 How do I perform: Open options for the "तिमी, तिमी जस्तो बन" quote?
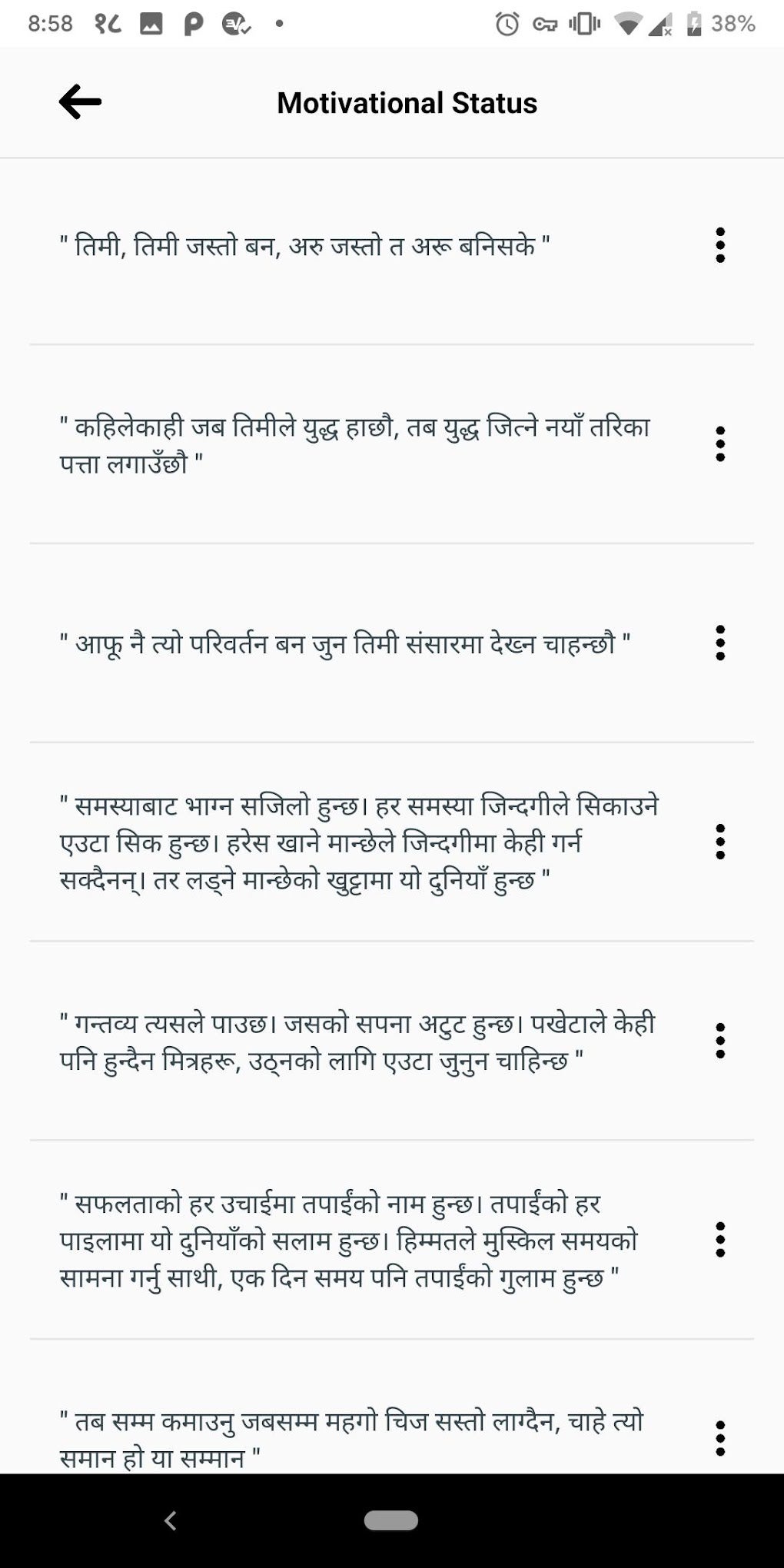tap(720, 245)
